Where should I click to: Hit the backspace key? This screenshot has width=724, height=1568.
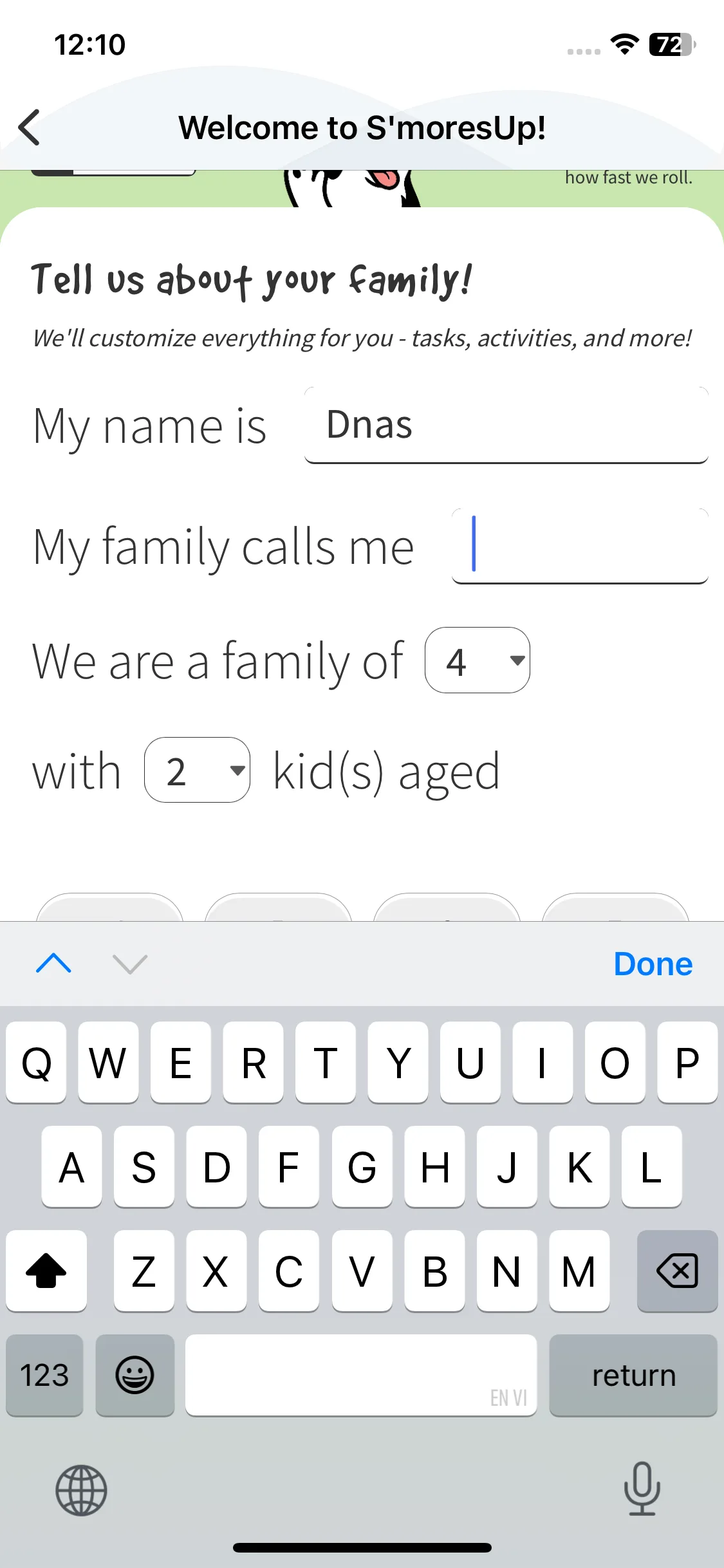(x=677, y=1271)
